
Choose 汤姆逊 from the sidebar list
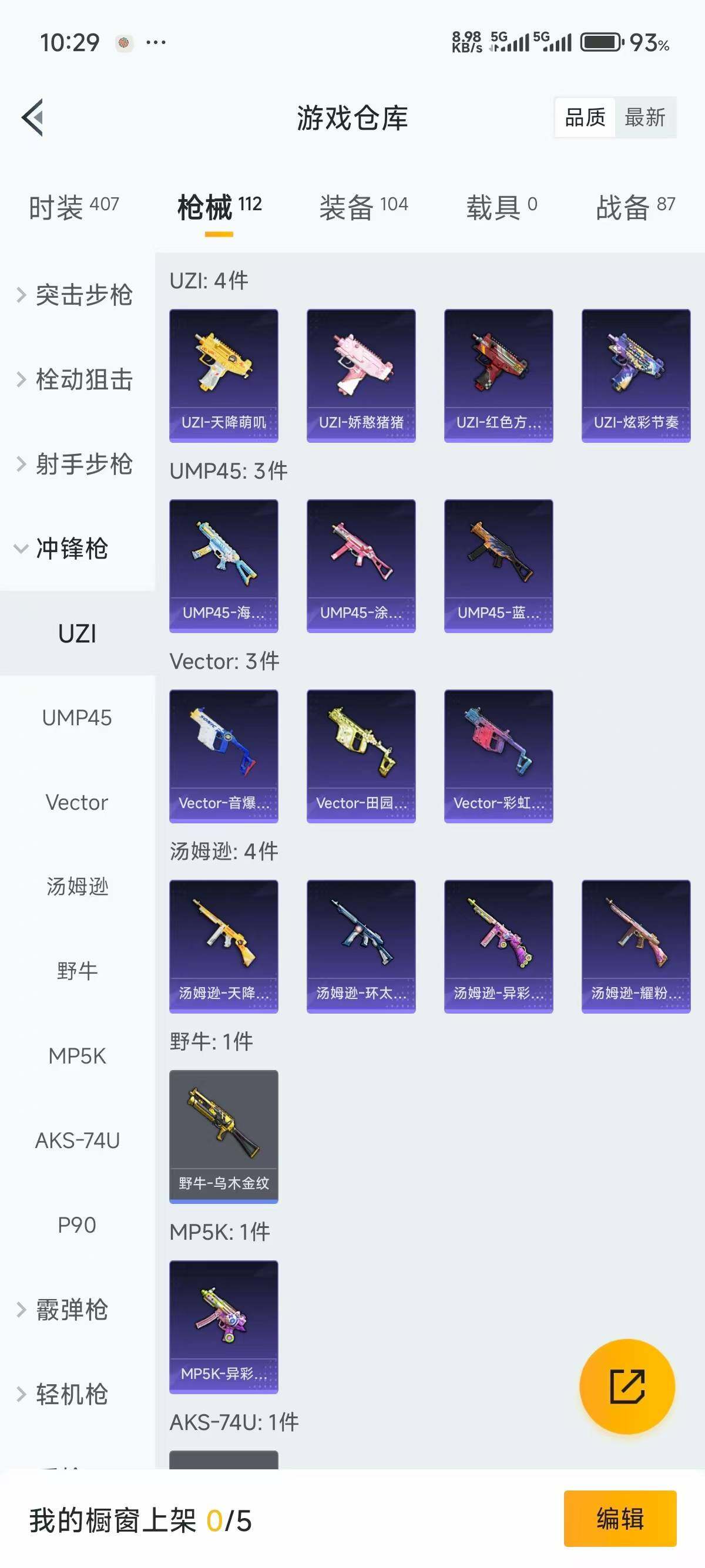(x=76, y=887)
